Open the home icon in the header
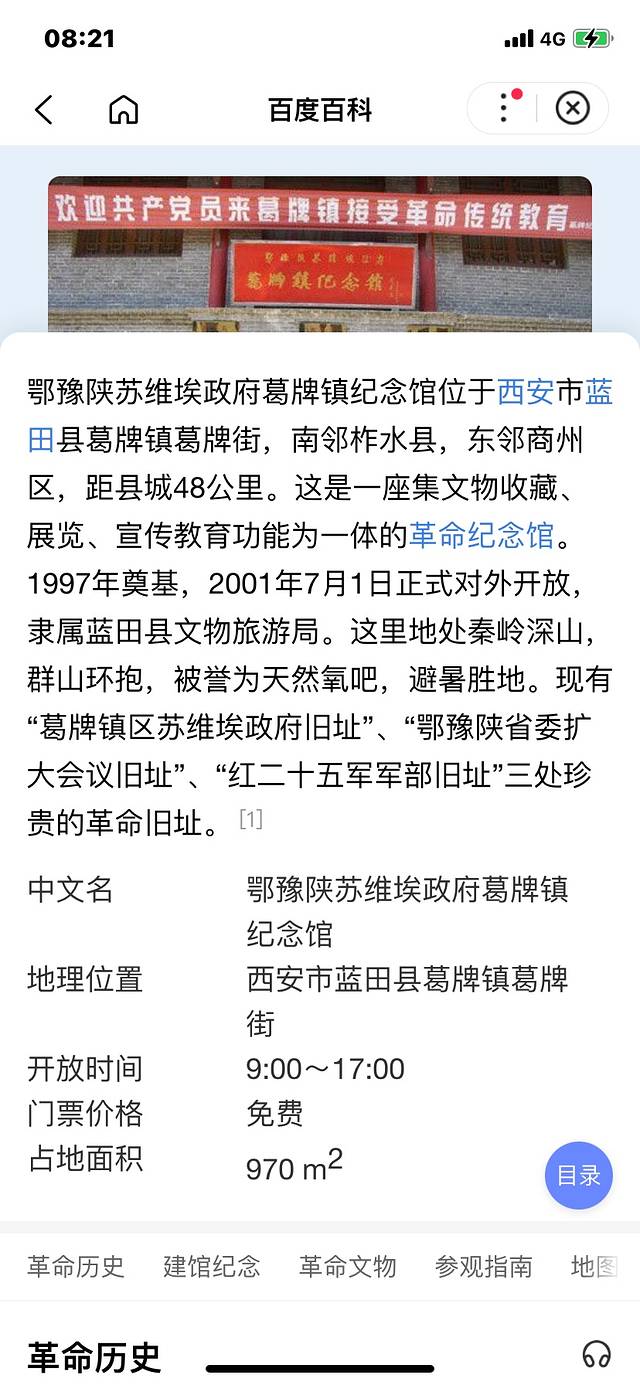 123,109
